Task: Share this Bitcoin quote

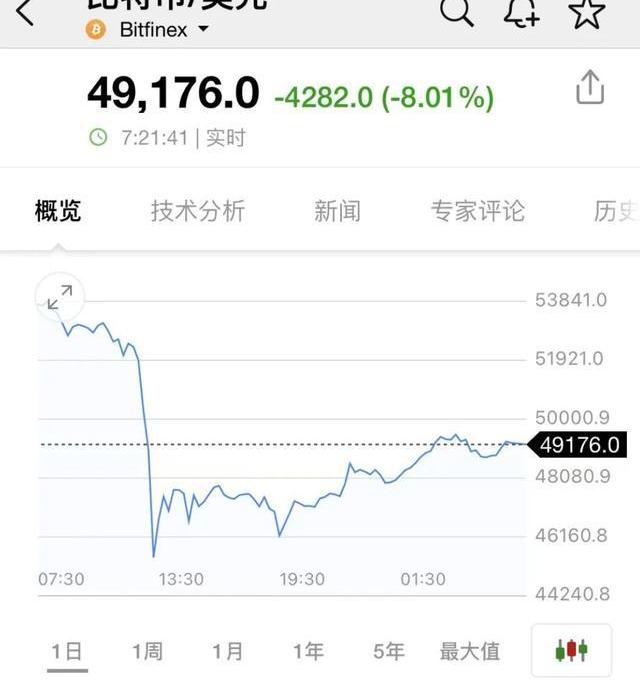Action: pyautogui.click(x=590, y=88)
